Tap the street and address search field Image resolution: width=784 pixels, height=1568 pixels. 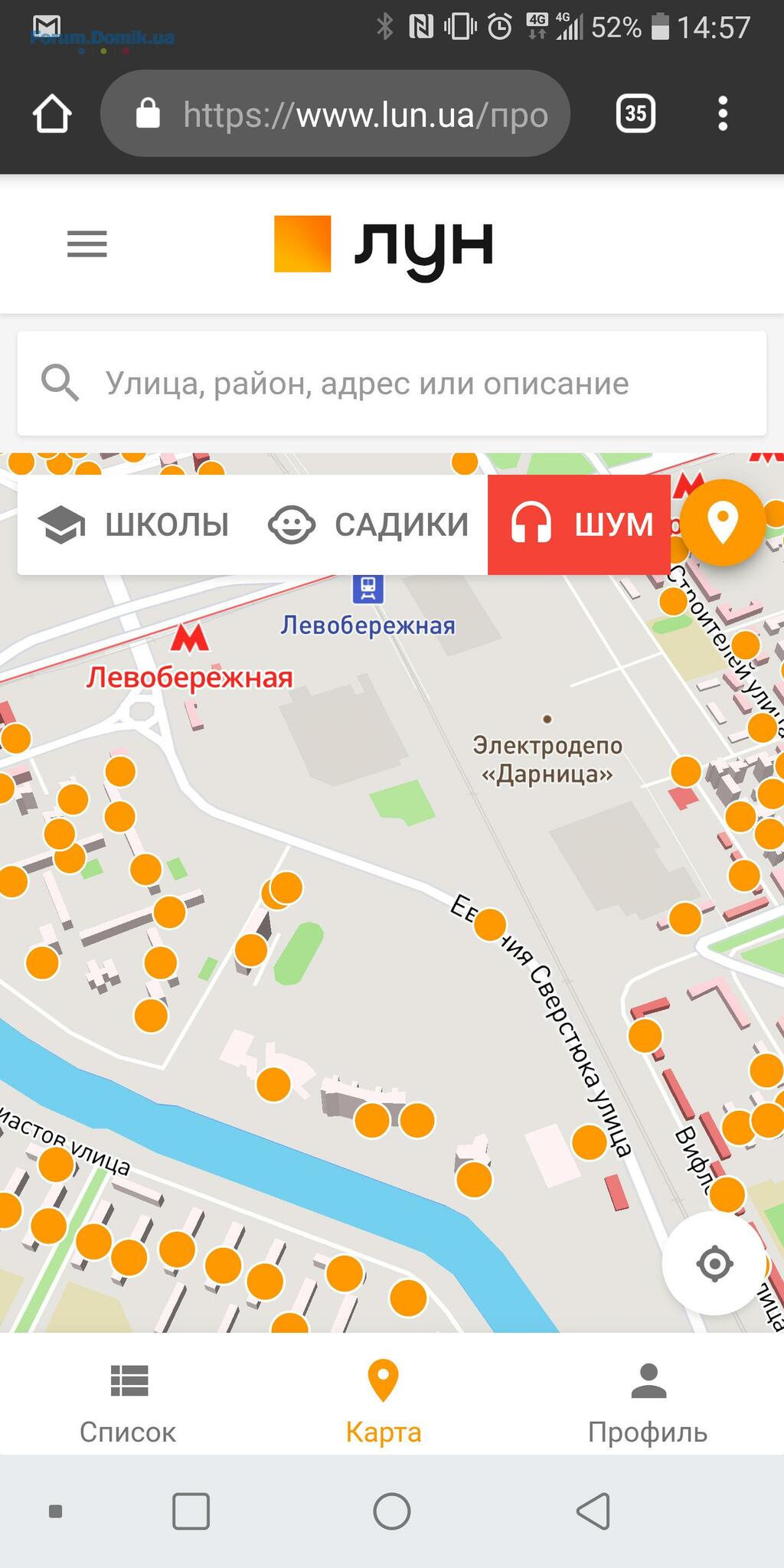click(x=392, y=383)
